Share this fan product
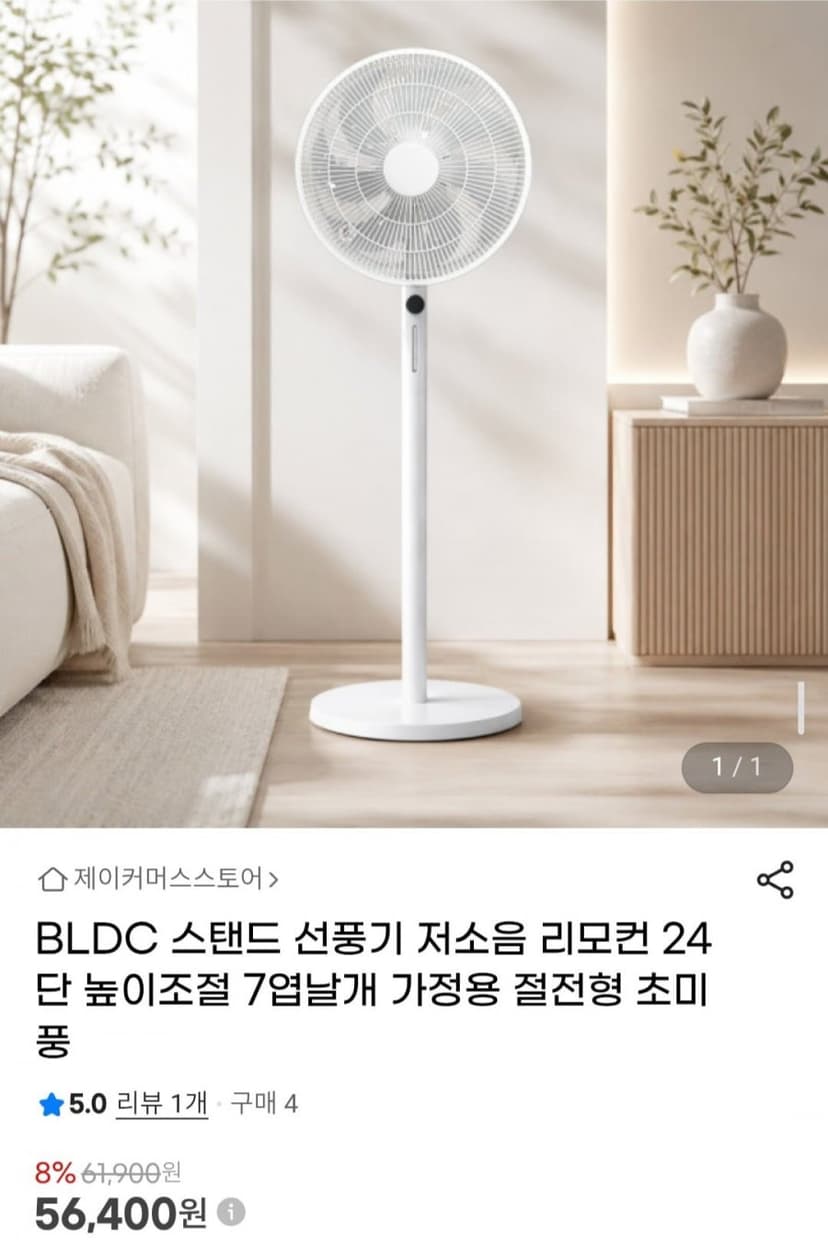The width and height of the screenshot is (828, 1254). [x=775, y=880]
